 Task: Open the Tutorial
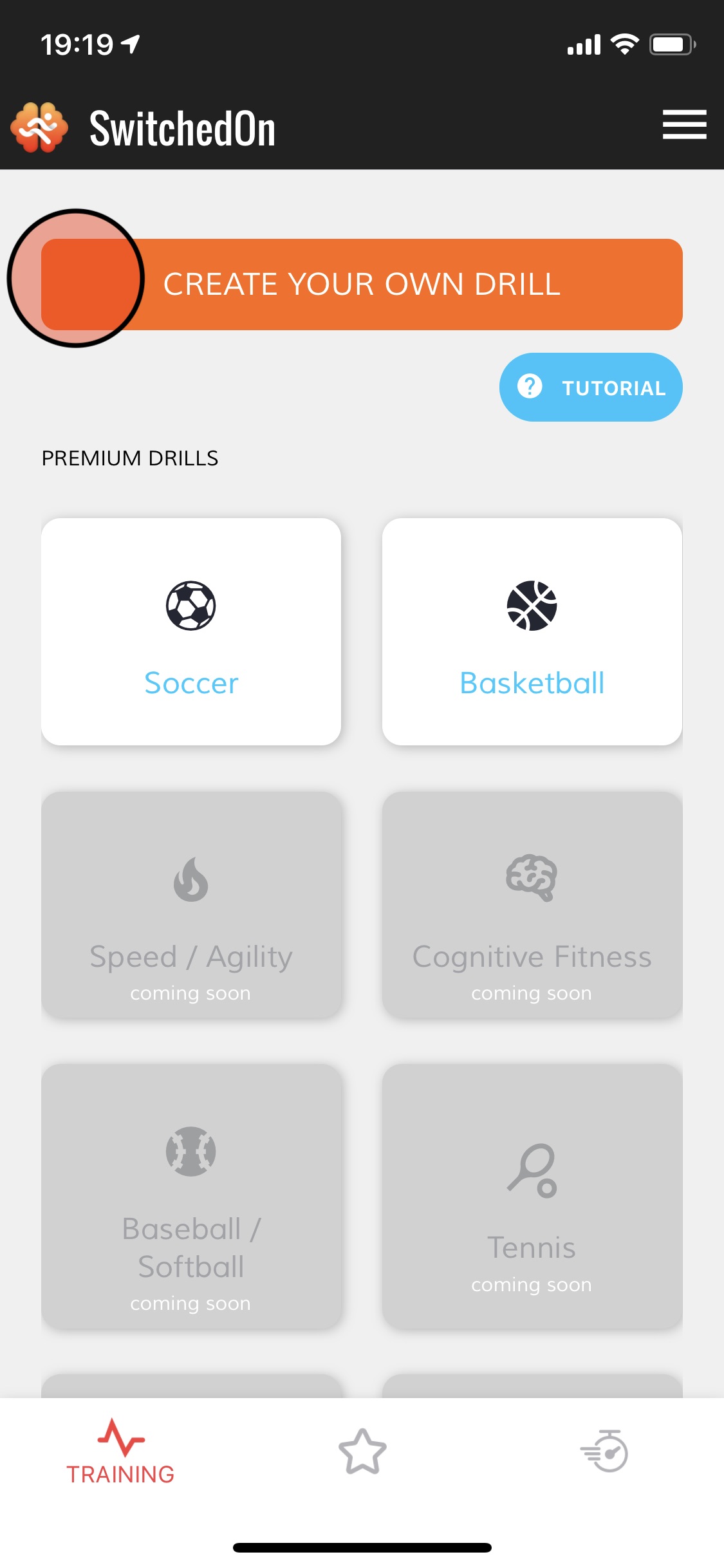tap(591, 387)
